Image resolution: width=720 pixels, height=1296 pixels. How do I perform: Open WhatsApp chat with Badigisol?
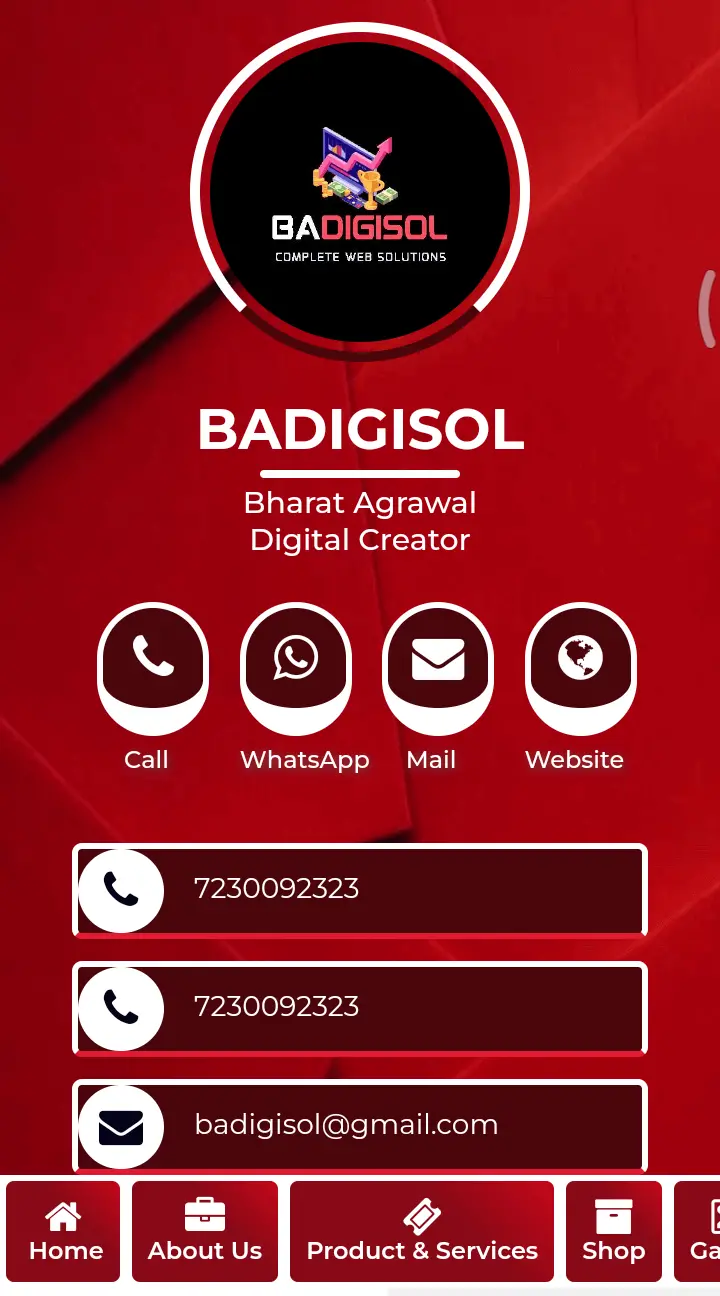[x=296, y=660]
